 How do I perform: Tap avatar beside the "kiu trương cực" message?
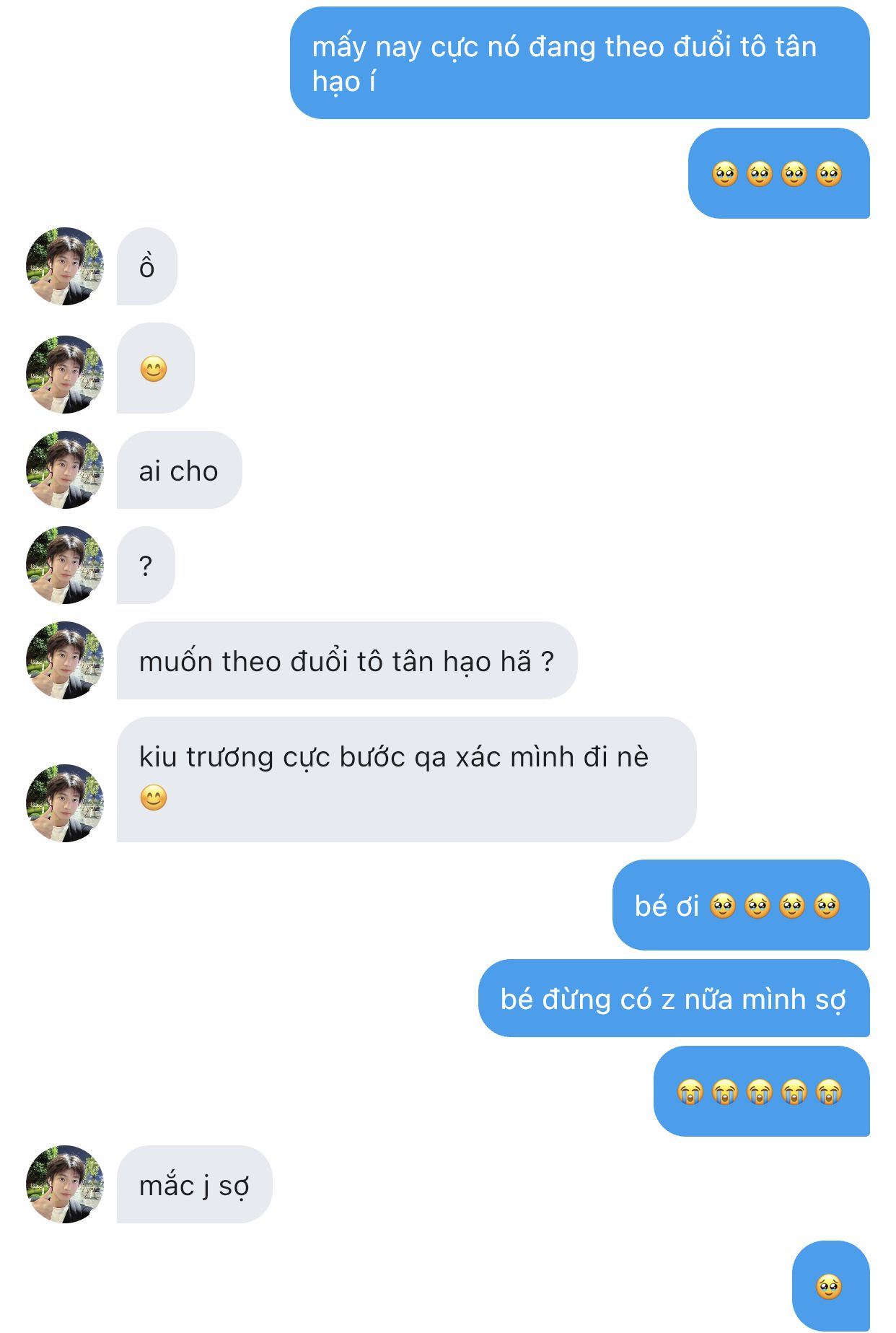(x=65, y=803)
